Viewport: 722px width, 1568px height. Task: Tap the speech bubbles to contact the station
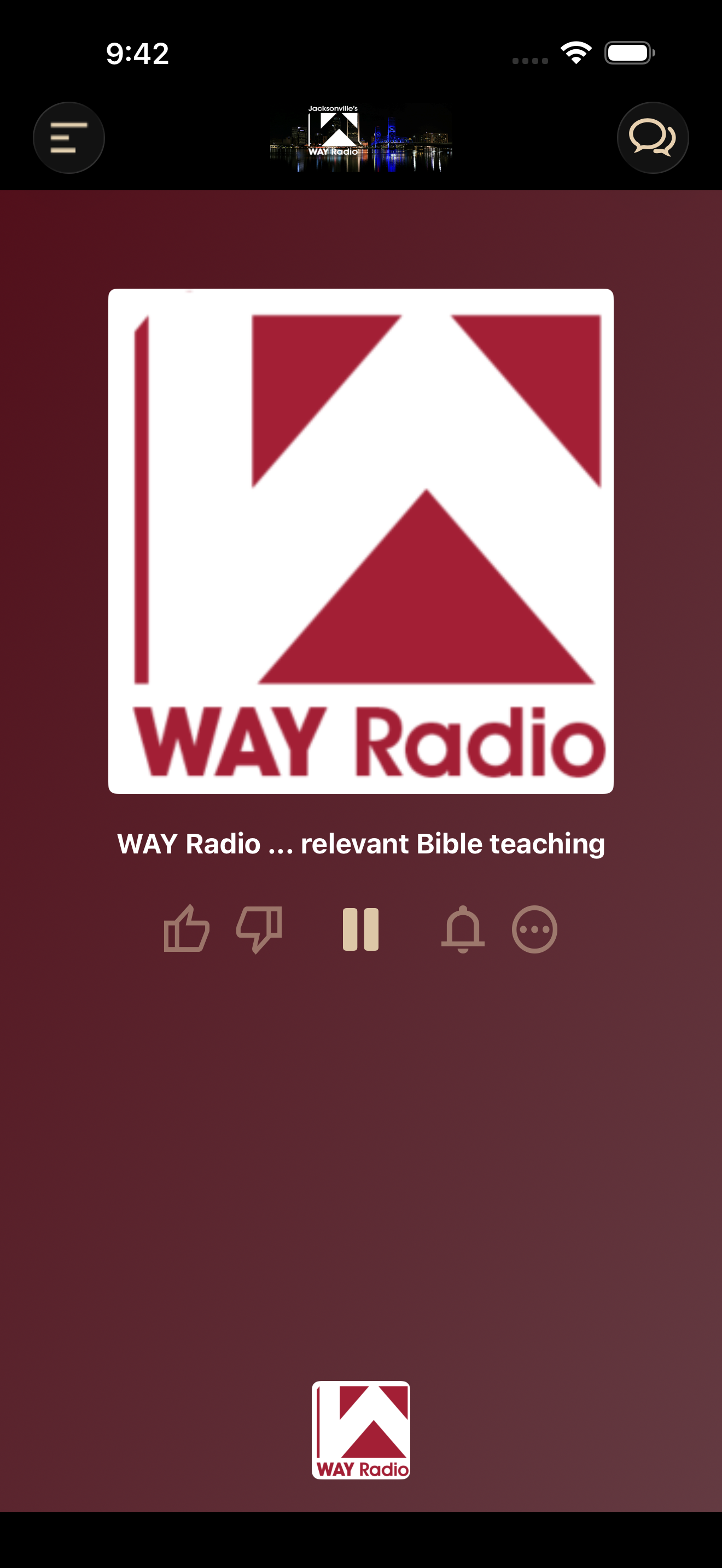coord(653,138)
